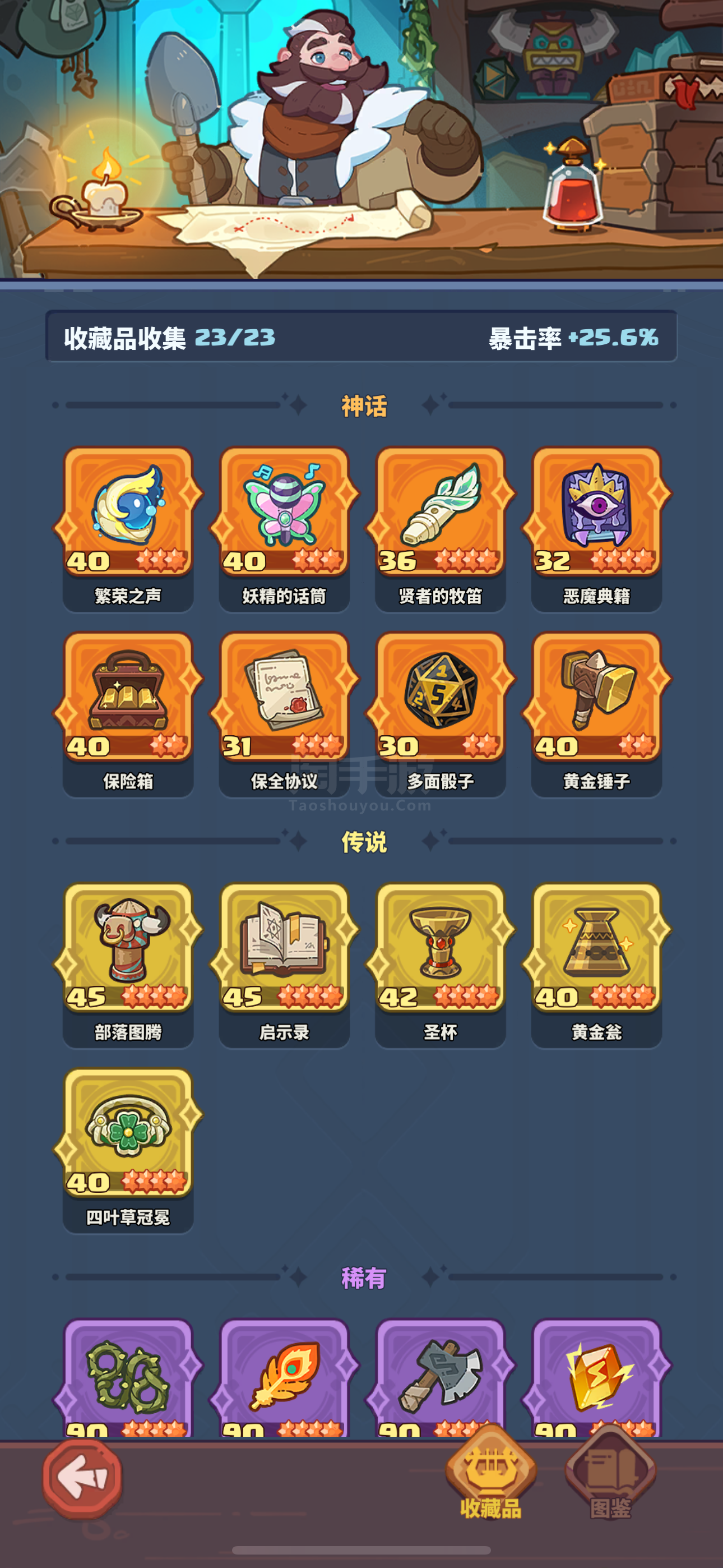
Task: View the 多面骰子 collectible
Action: pos(441,714)
